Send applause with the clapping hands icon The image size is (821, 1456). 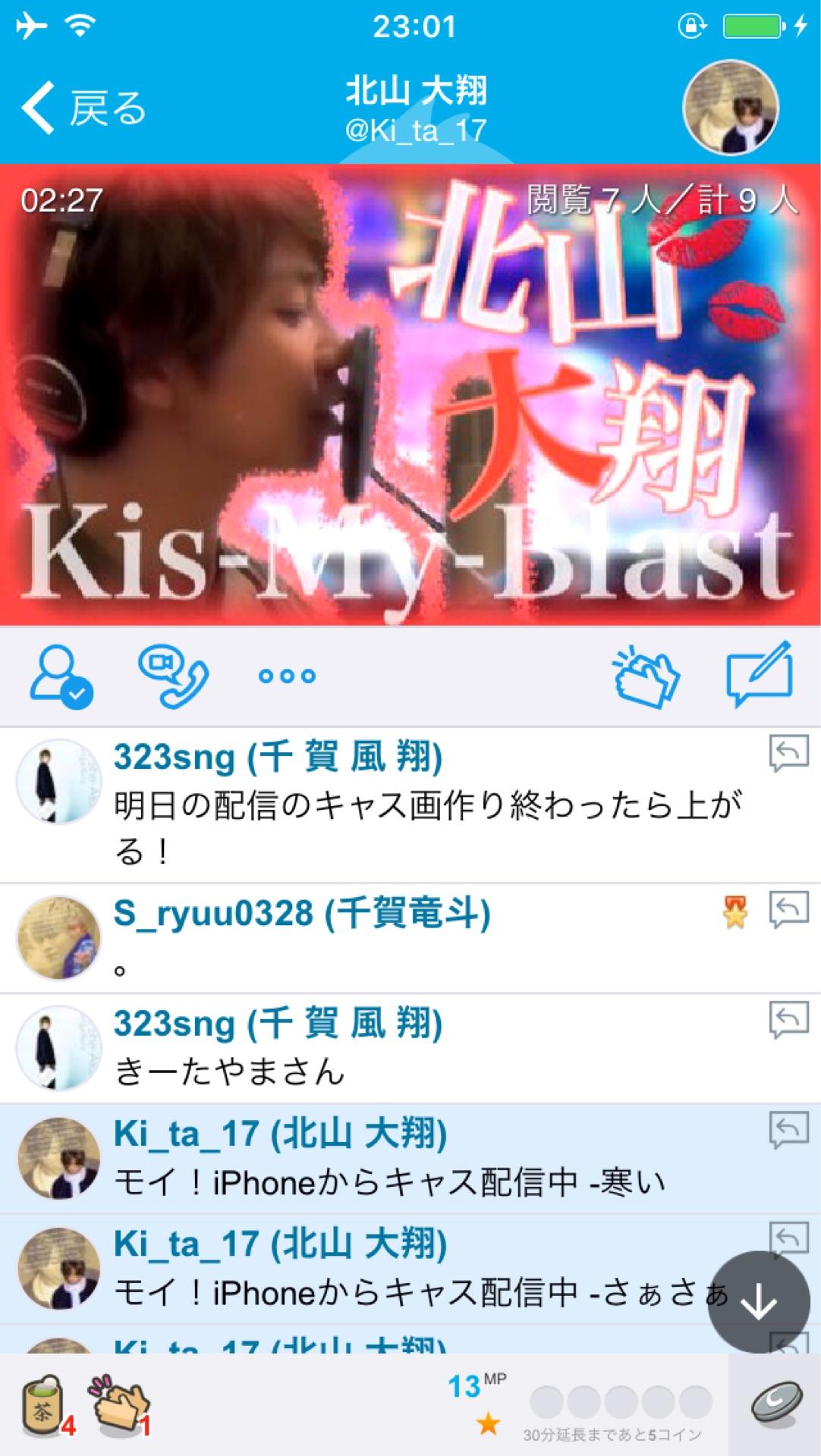pos(645,676)
